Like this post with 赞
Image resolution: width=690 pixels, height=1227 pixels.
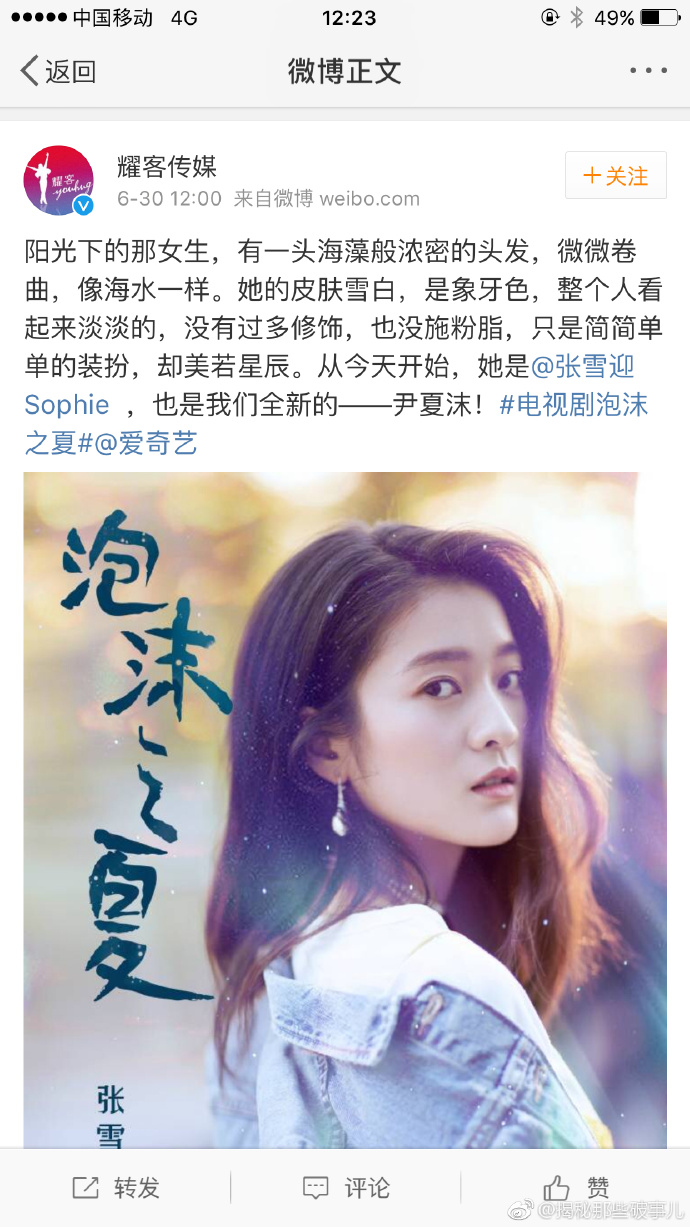click(x=576, y=1188)
